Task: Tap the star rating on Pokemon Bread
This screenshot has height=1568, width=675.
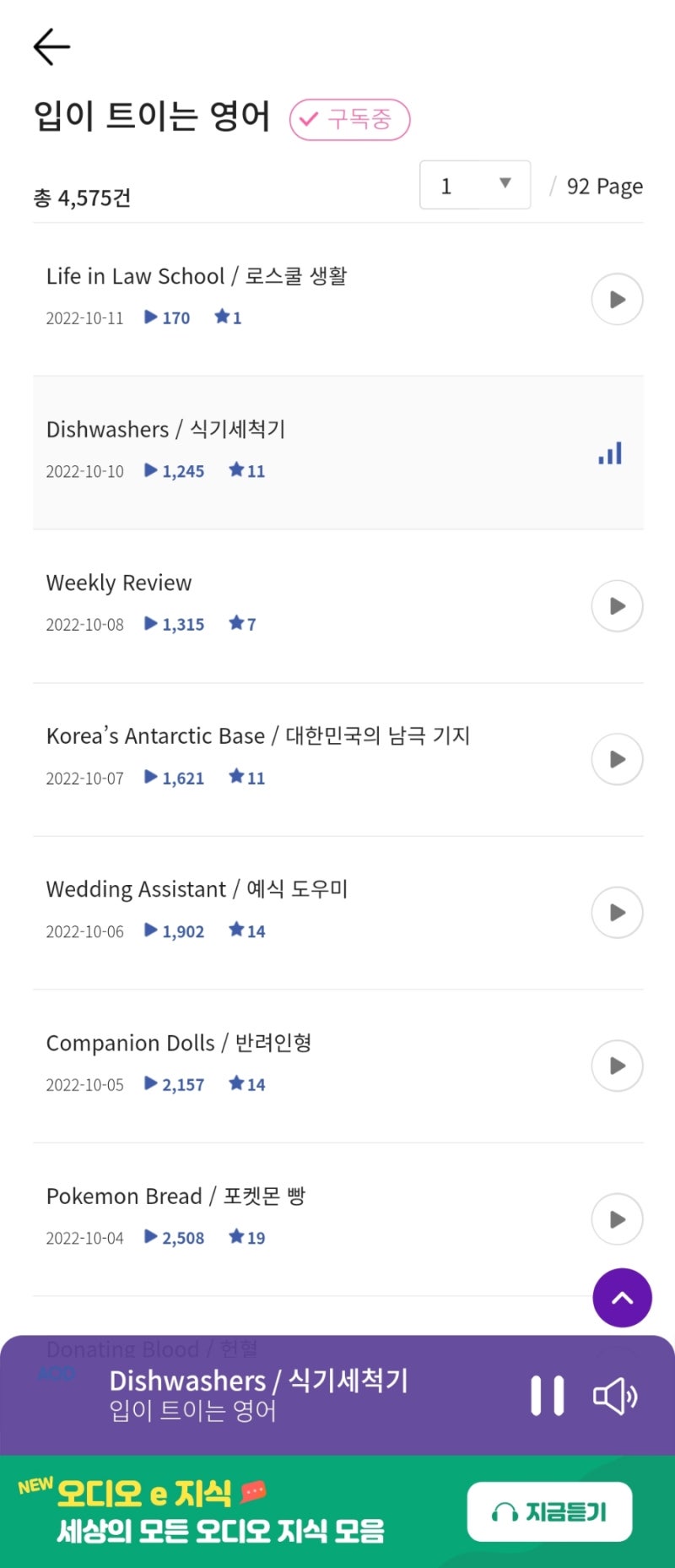Action: [x=246, y=1237]
